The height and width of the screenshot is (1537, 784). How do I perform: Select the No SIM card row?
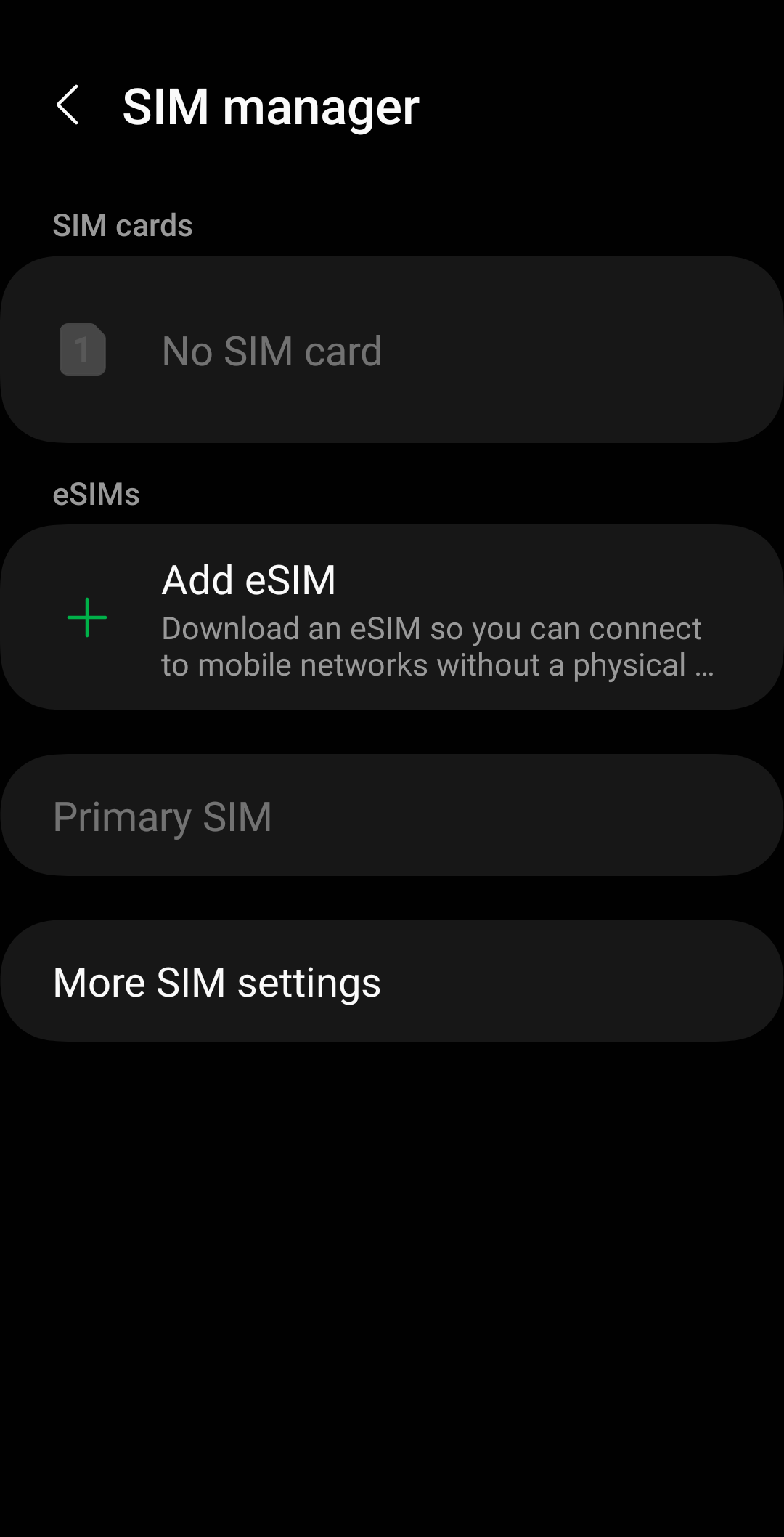pos(392,350)
